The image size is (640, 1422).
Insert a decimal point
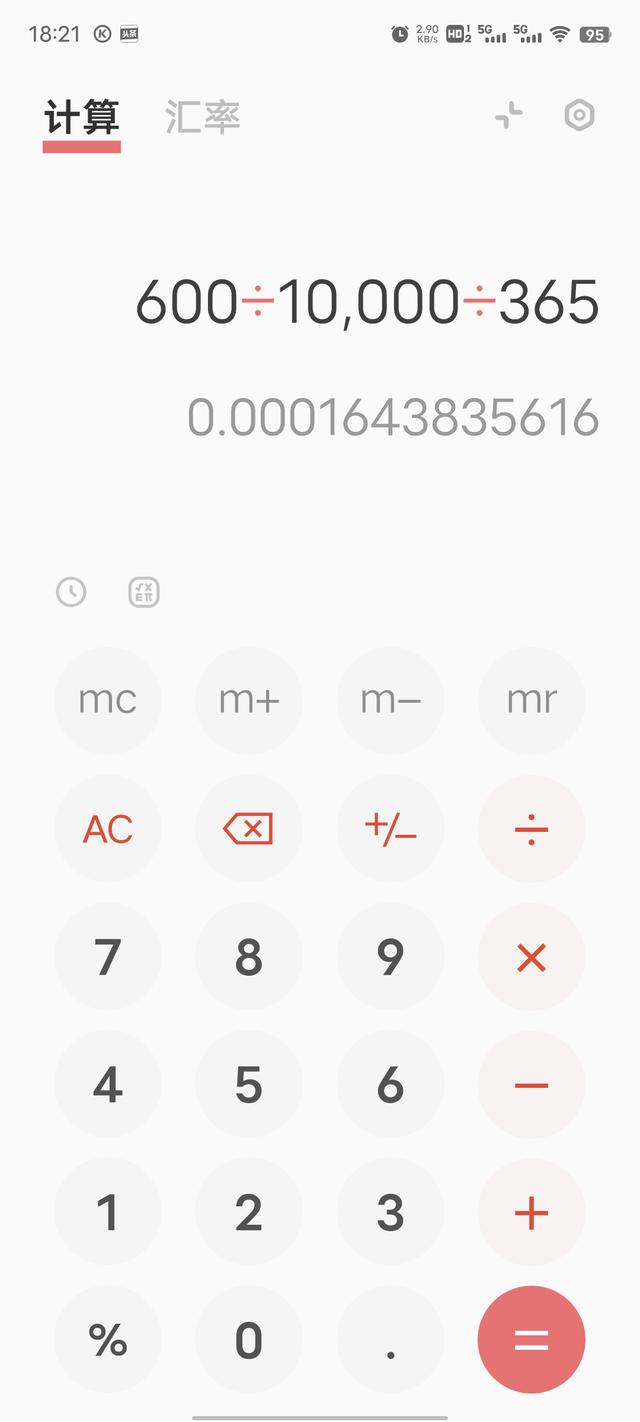click(x=390, y=1340)
